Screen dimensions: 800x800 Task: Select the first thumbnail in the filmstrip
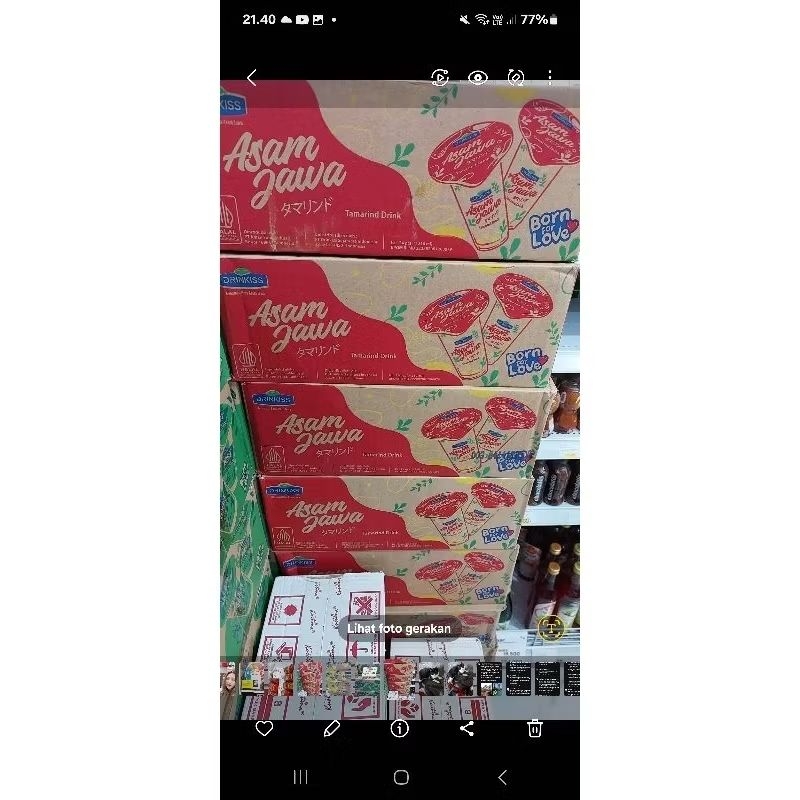228,678
